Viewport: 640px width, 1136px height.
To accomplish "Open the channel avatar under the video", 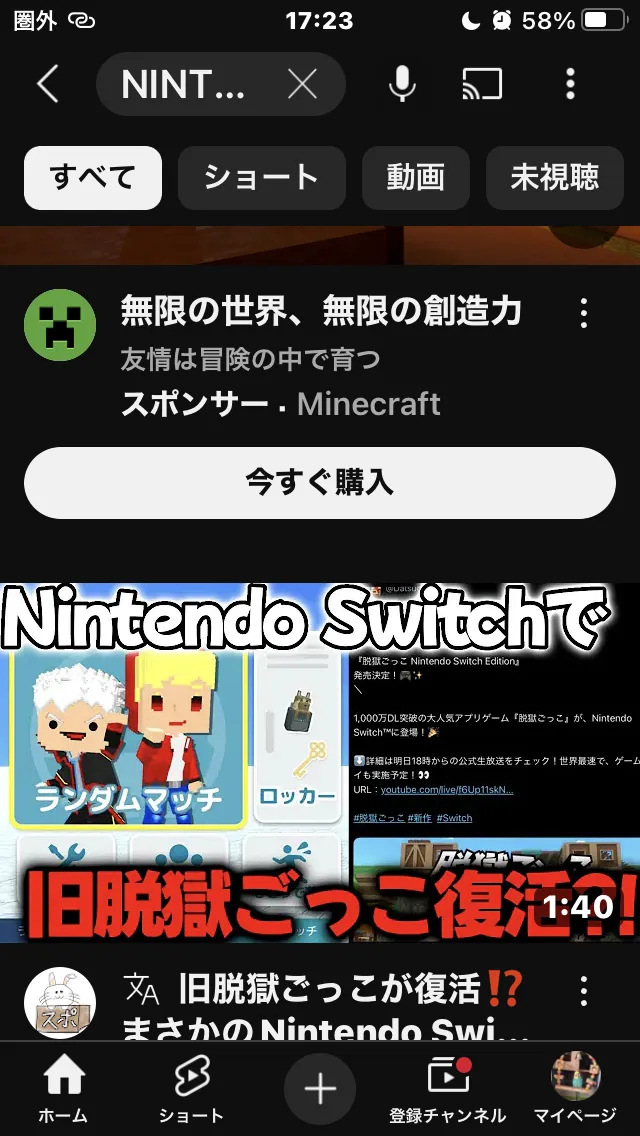I will click(x=60, y=1003).
